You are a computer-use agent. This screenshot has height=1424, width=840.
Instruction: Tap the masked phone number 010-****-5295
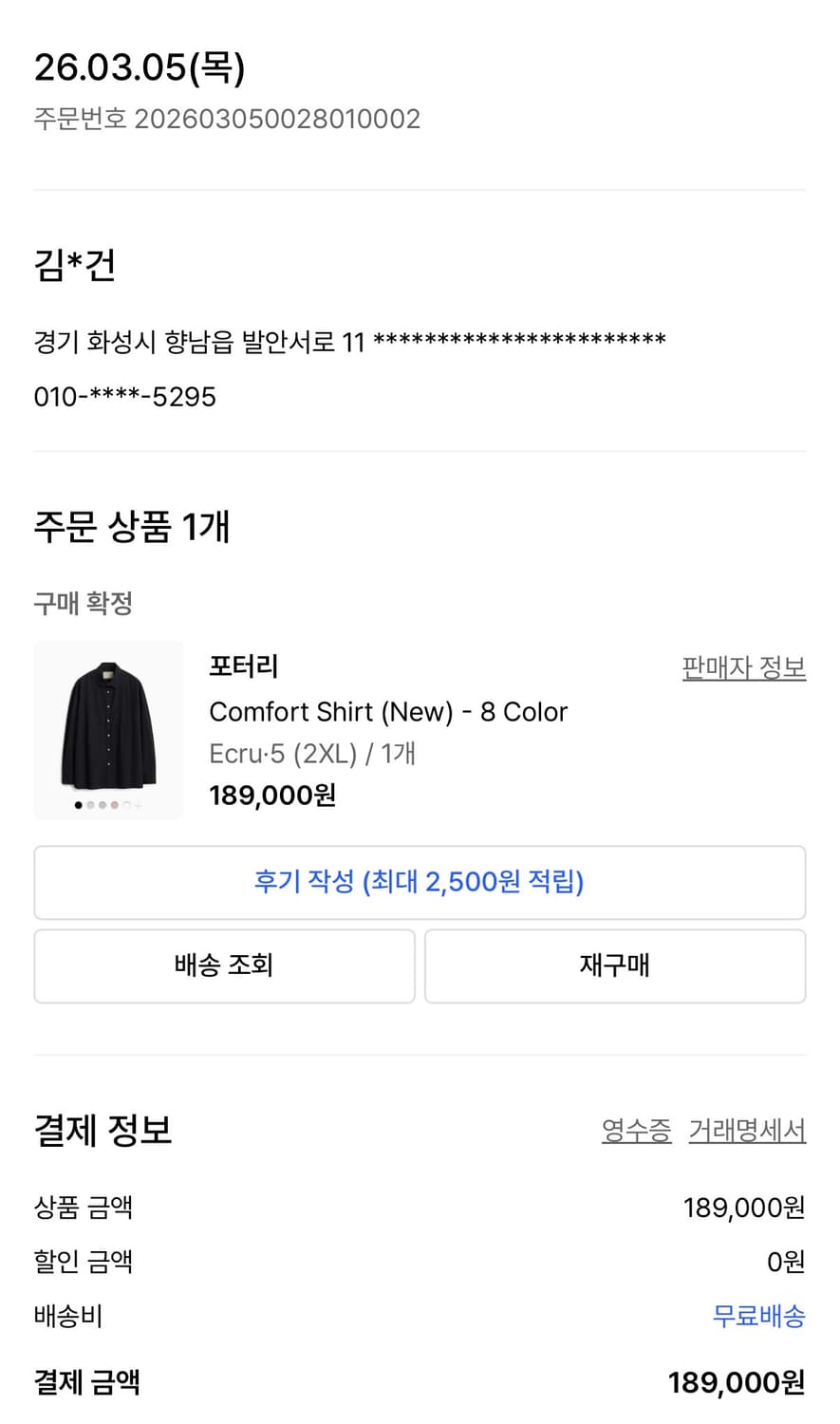[x=122, y=397]
